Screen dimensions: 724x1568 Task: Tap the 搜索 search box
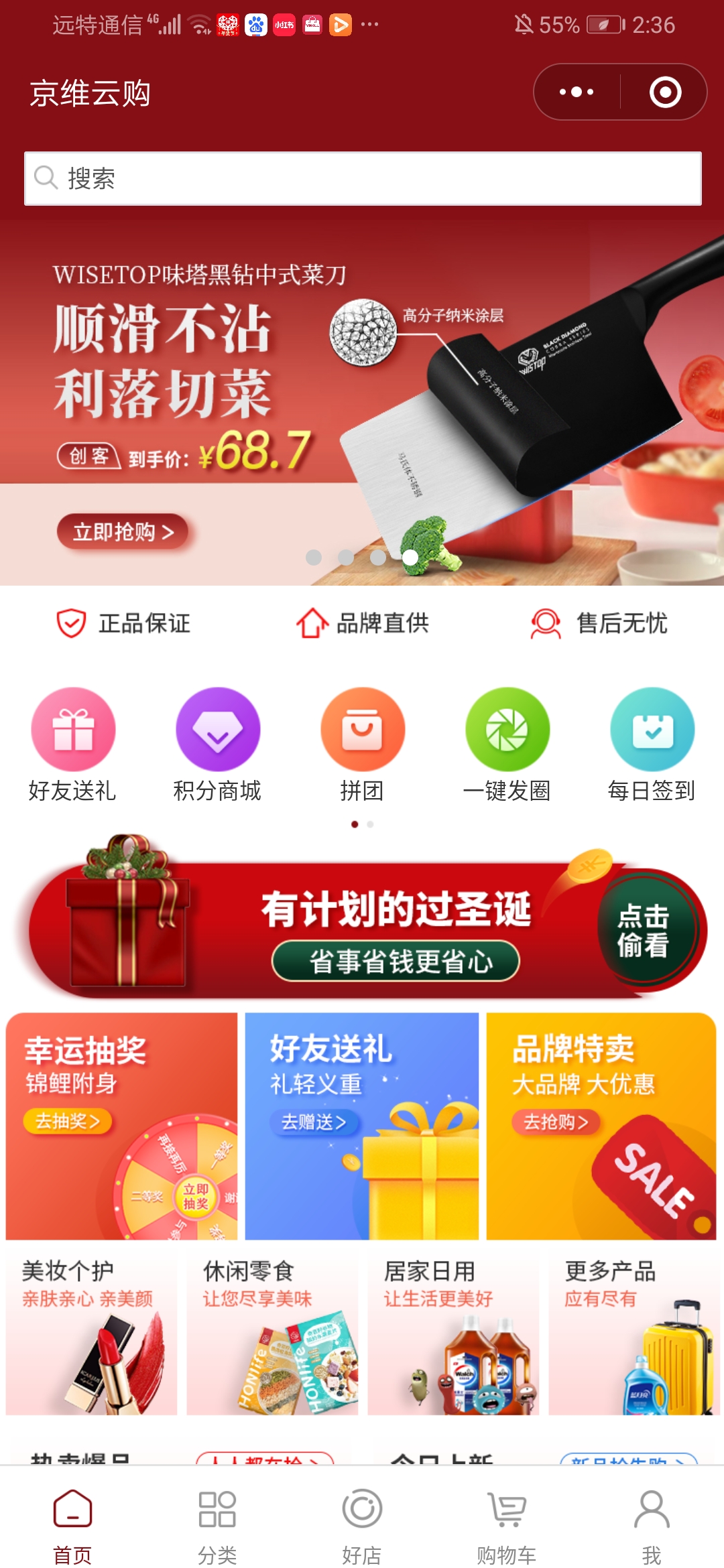[x=363, y=178]
